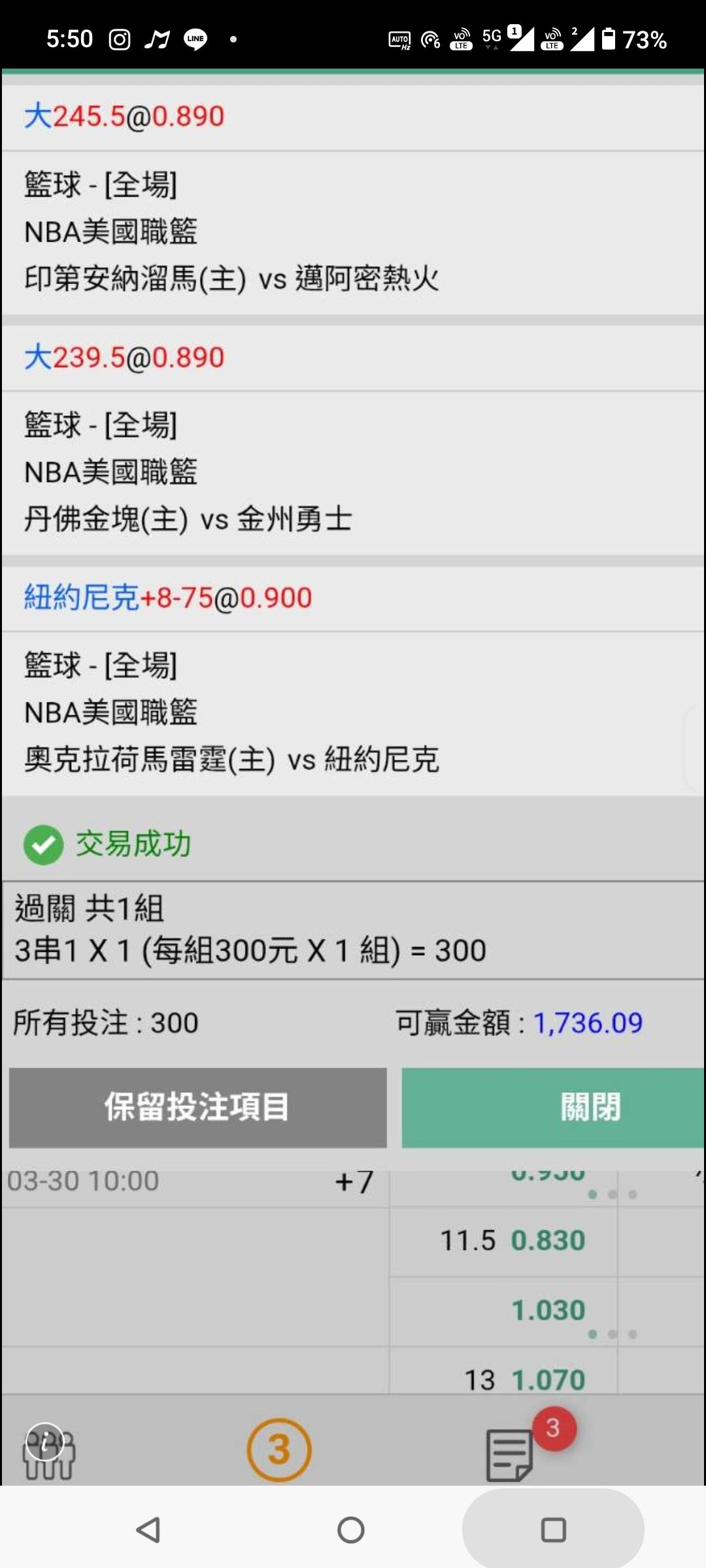Open the bottom bar people icon
This screenshot has width=706, height=1568.
(x=49, y=1452)
